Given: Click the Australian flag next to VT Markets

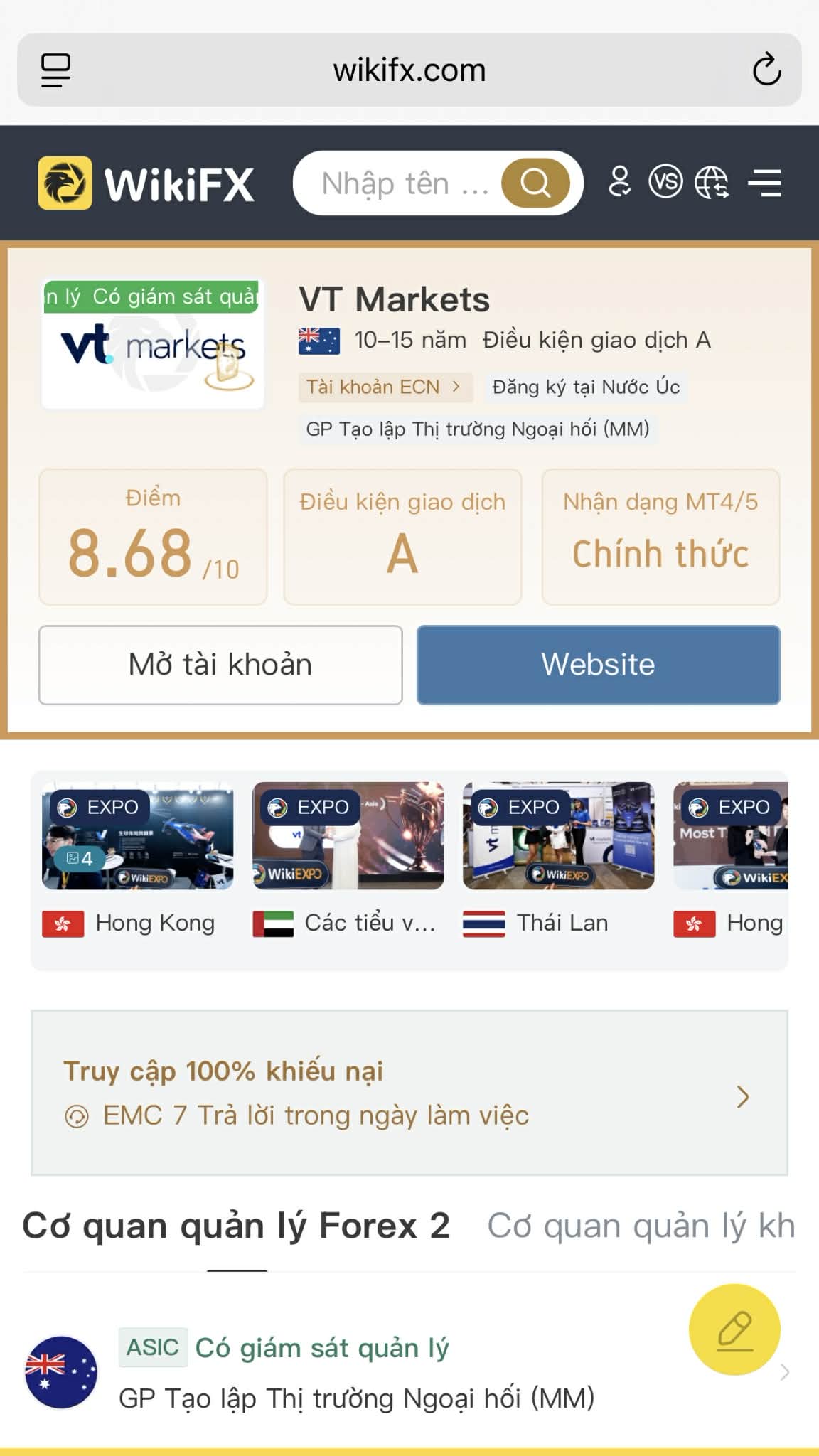Looking at the screenshot, I should coord(318,339).
